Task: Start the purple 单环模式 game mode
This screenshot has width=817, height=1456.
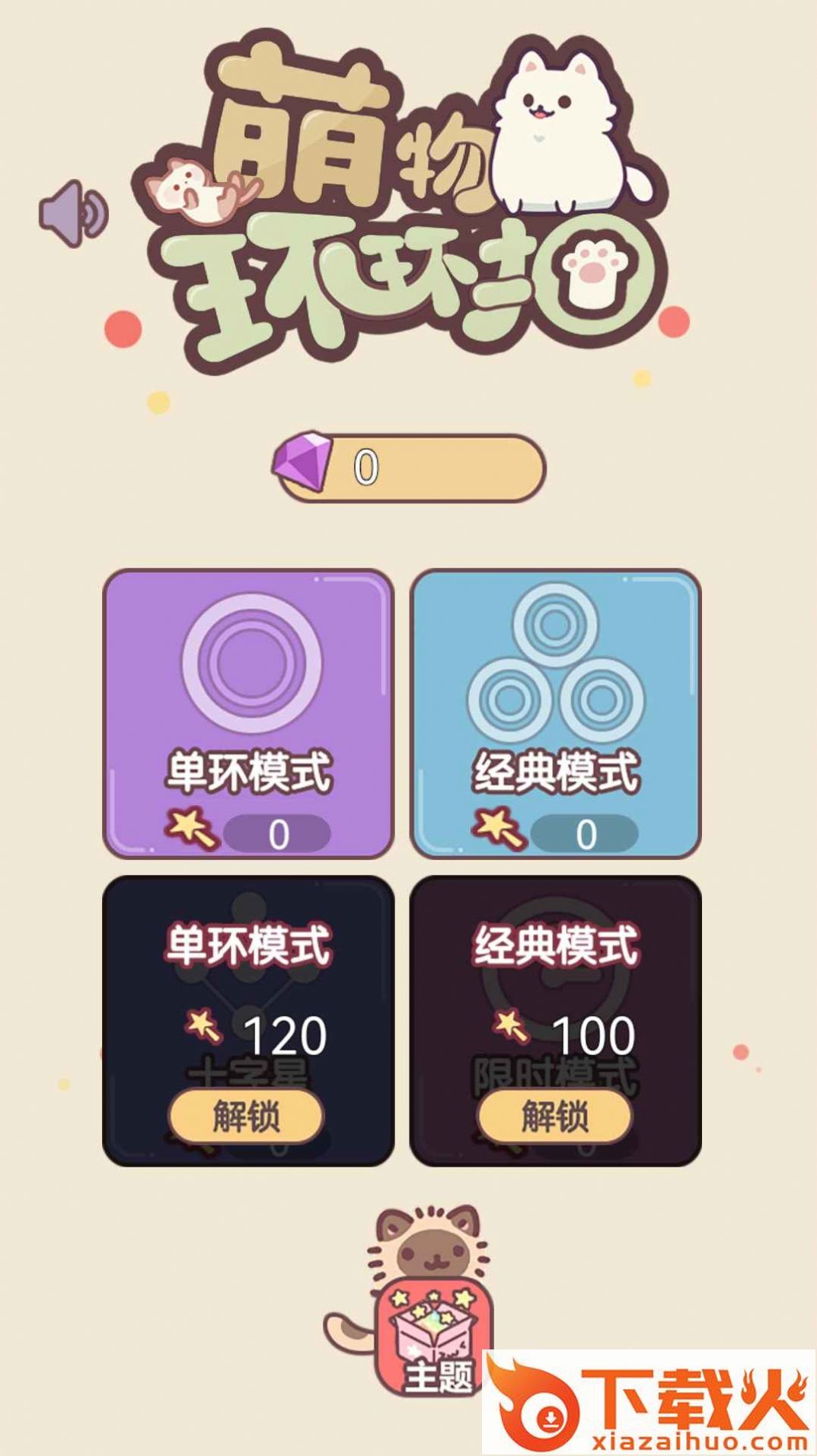Action: 248,714
